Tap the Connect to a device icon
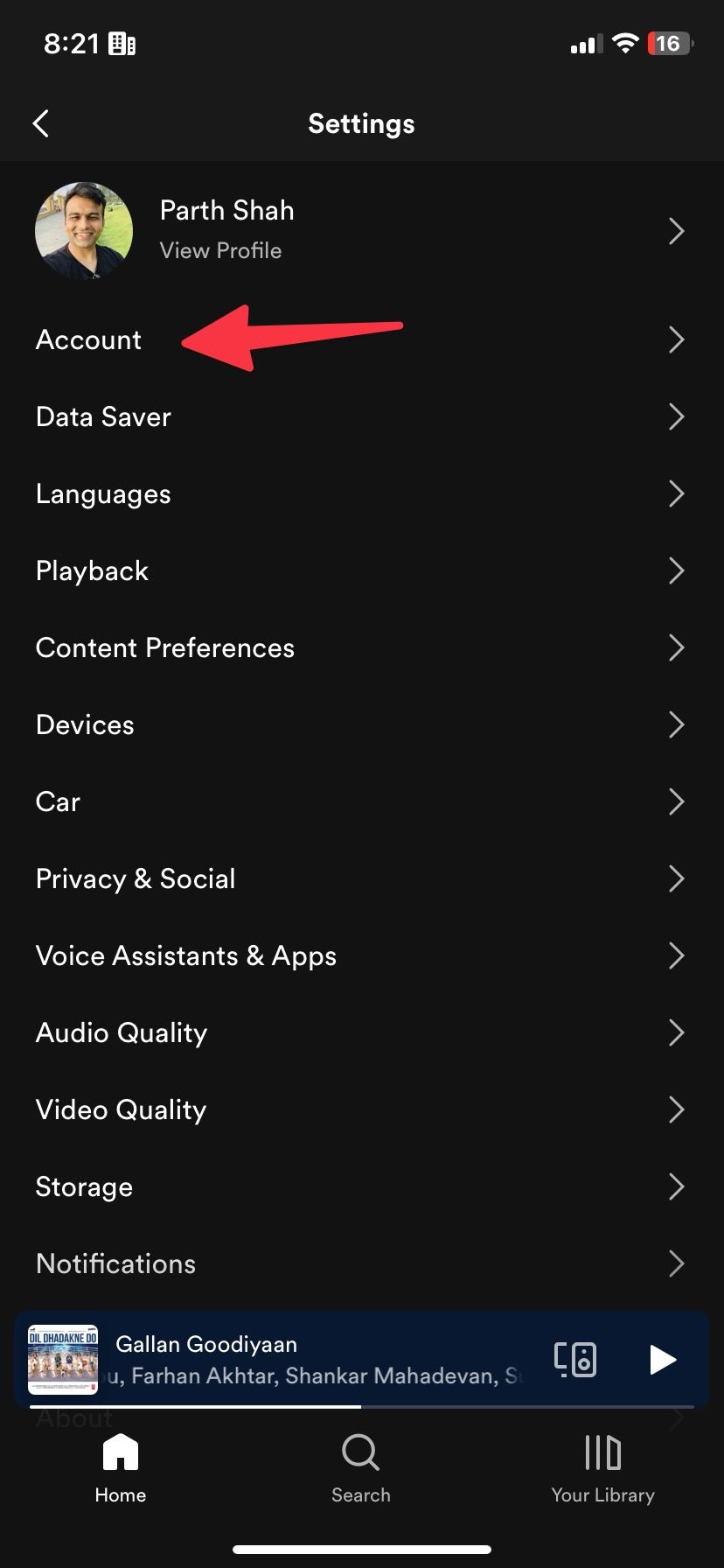 575,1359
